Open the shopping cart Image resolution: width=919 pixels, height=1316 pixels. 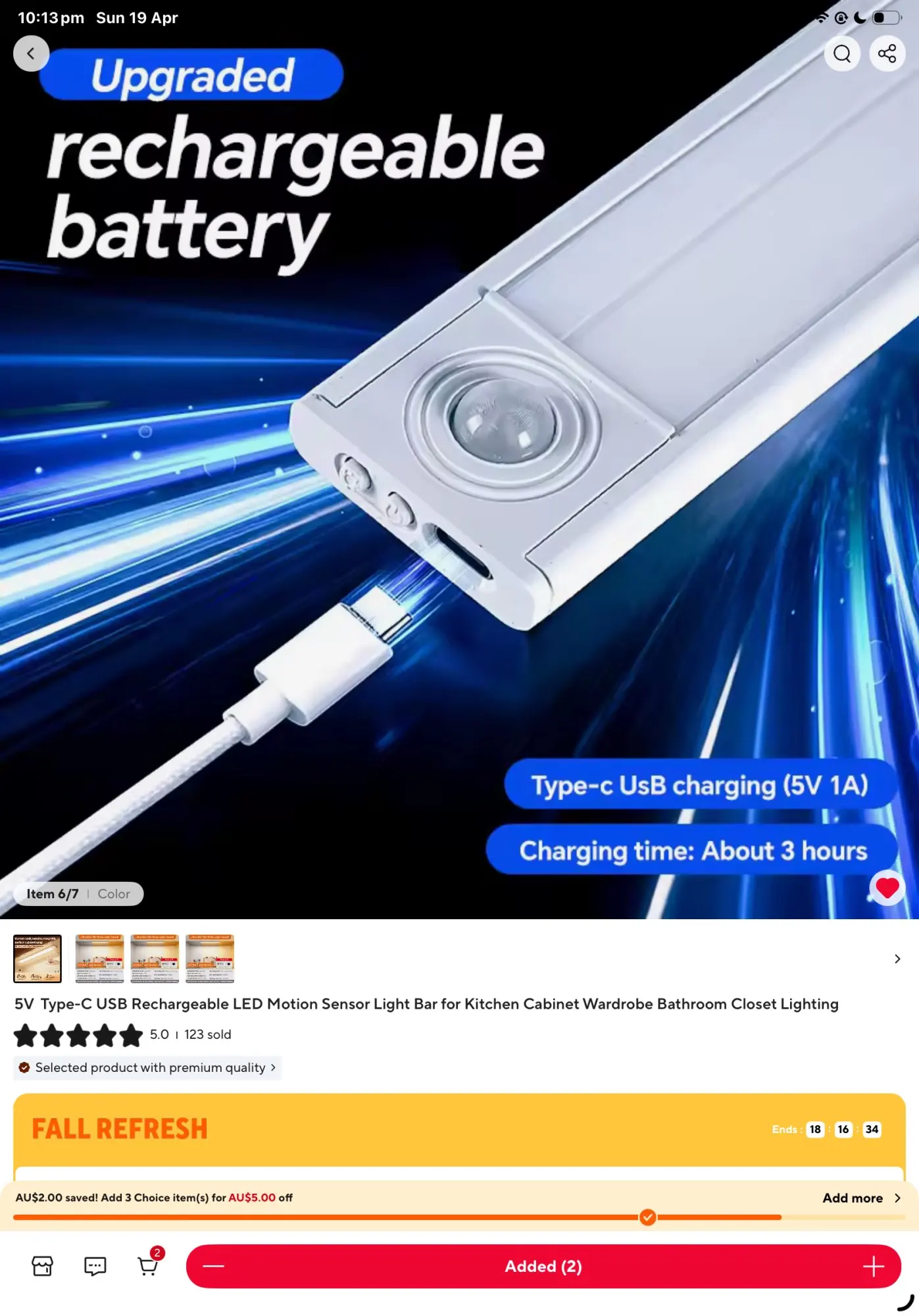point(149,1265)
